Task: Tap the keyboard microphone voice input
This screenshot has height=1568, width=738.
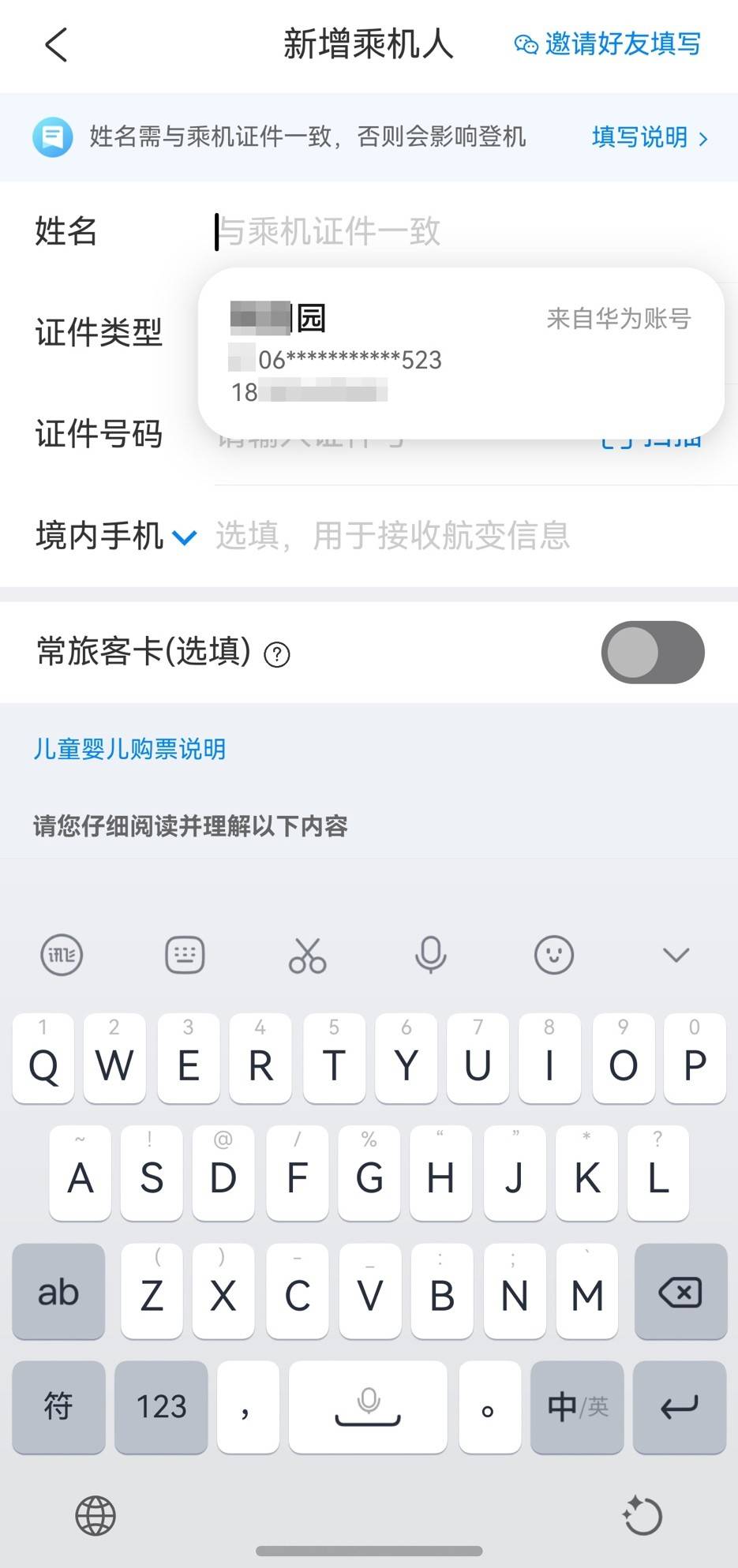Action: [430, 955]
